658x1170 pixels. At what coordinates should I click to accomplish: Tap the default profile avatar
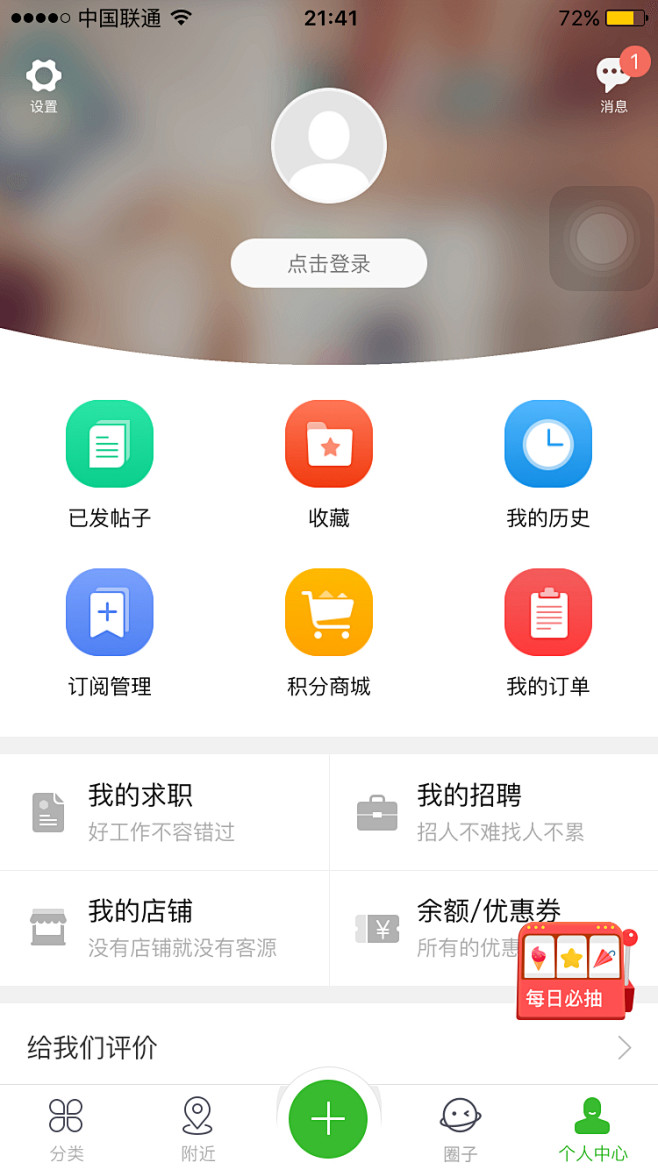click(329, 146)
